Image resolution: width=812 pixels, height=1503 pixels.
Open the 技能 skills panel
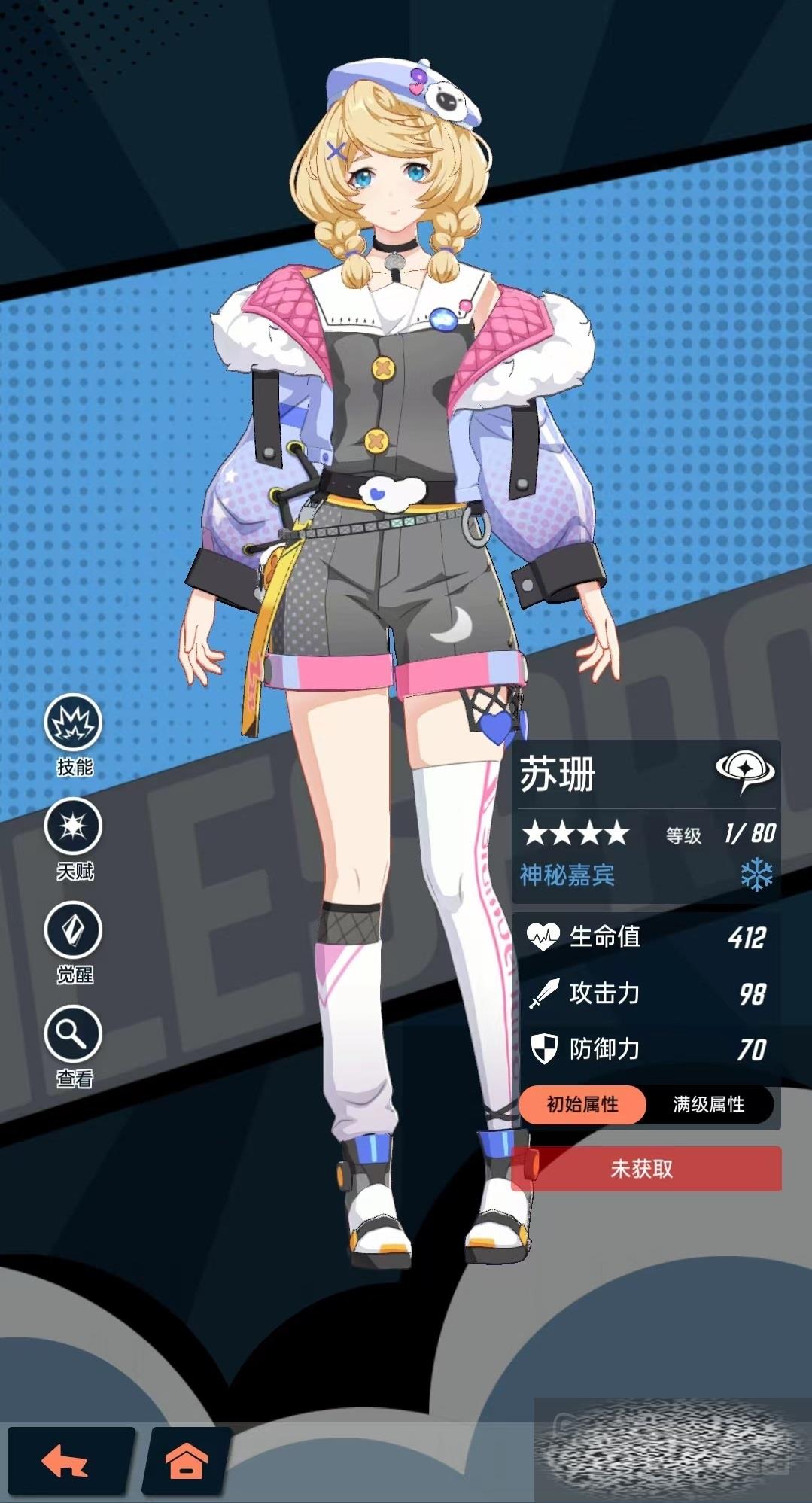point(74,724)
